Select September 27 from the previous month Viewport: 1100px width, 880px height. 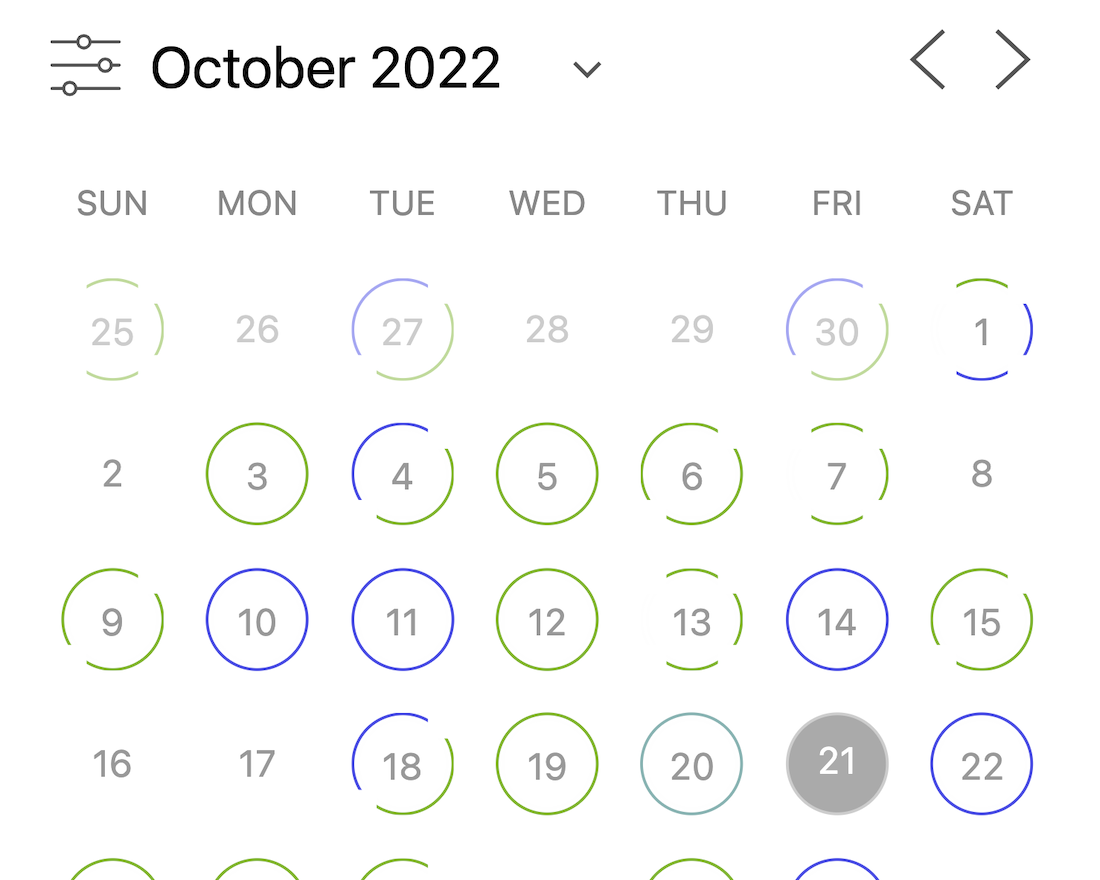click(402, 330)
